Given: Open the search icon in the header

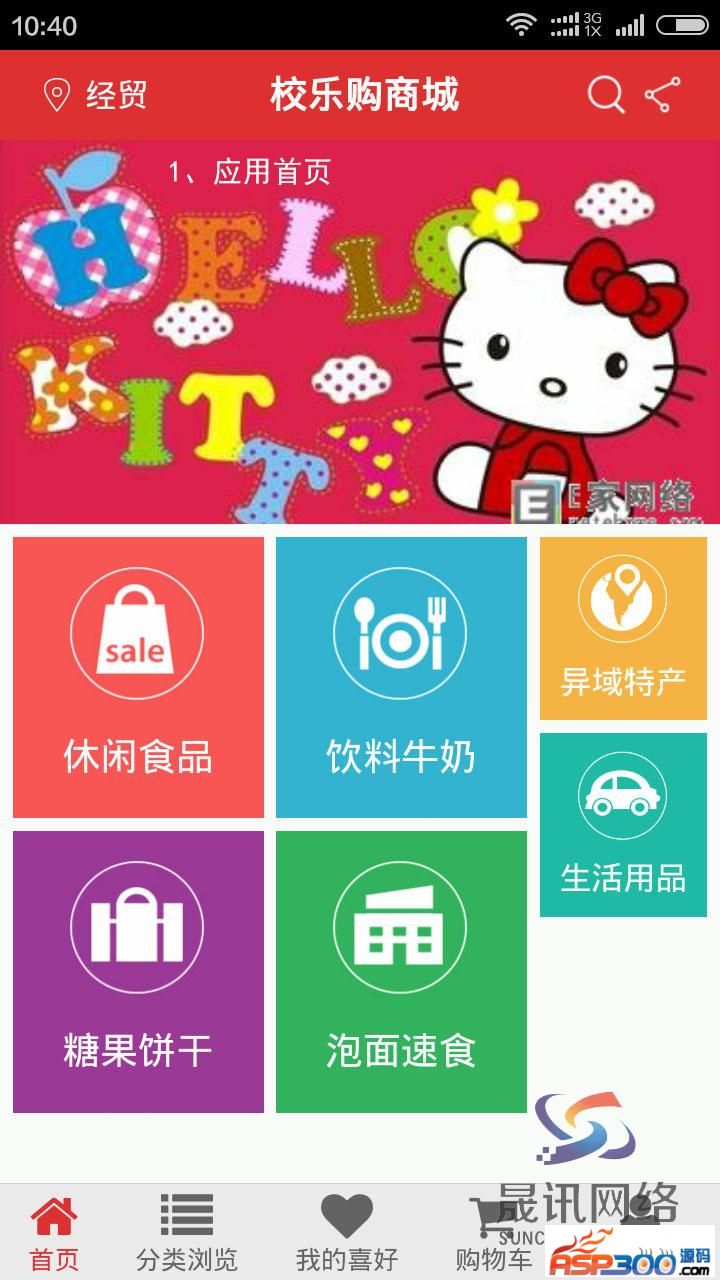Looking at the screenshot, I should (605, 96).
